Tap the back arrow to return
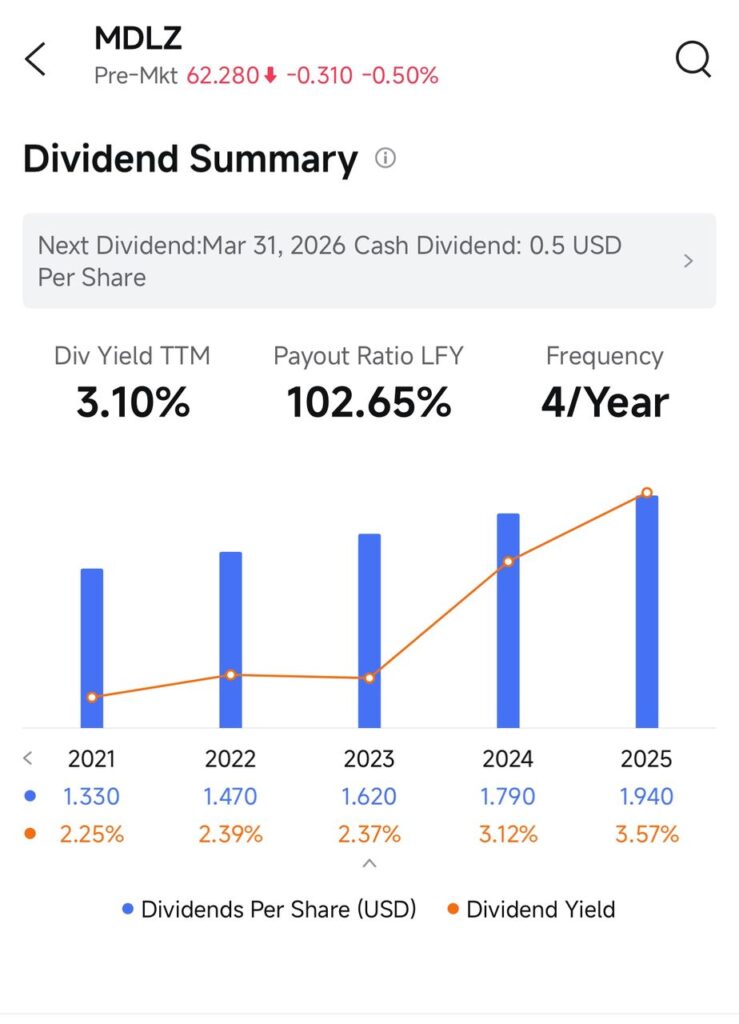This screenshot has width=739, height=1024. pos(35,59)
